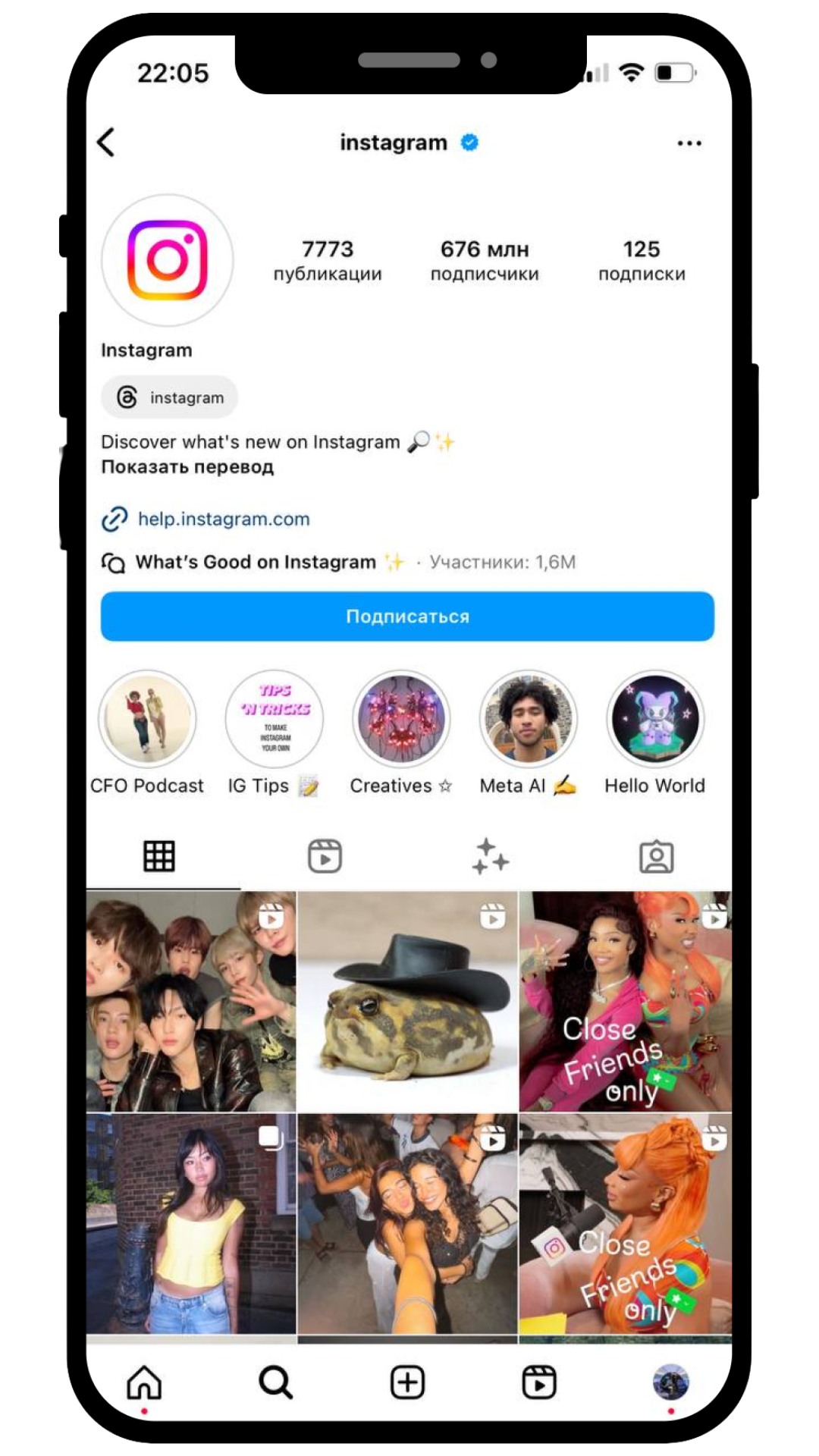Open the IG Tips highlight

click(275, 720)
